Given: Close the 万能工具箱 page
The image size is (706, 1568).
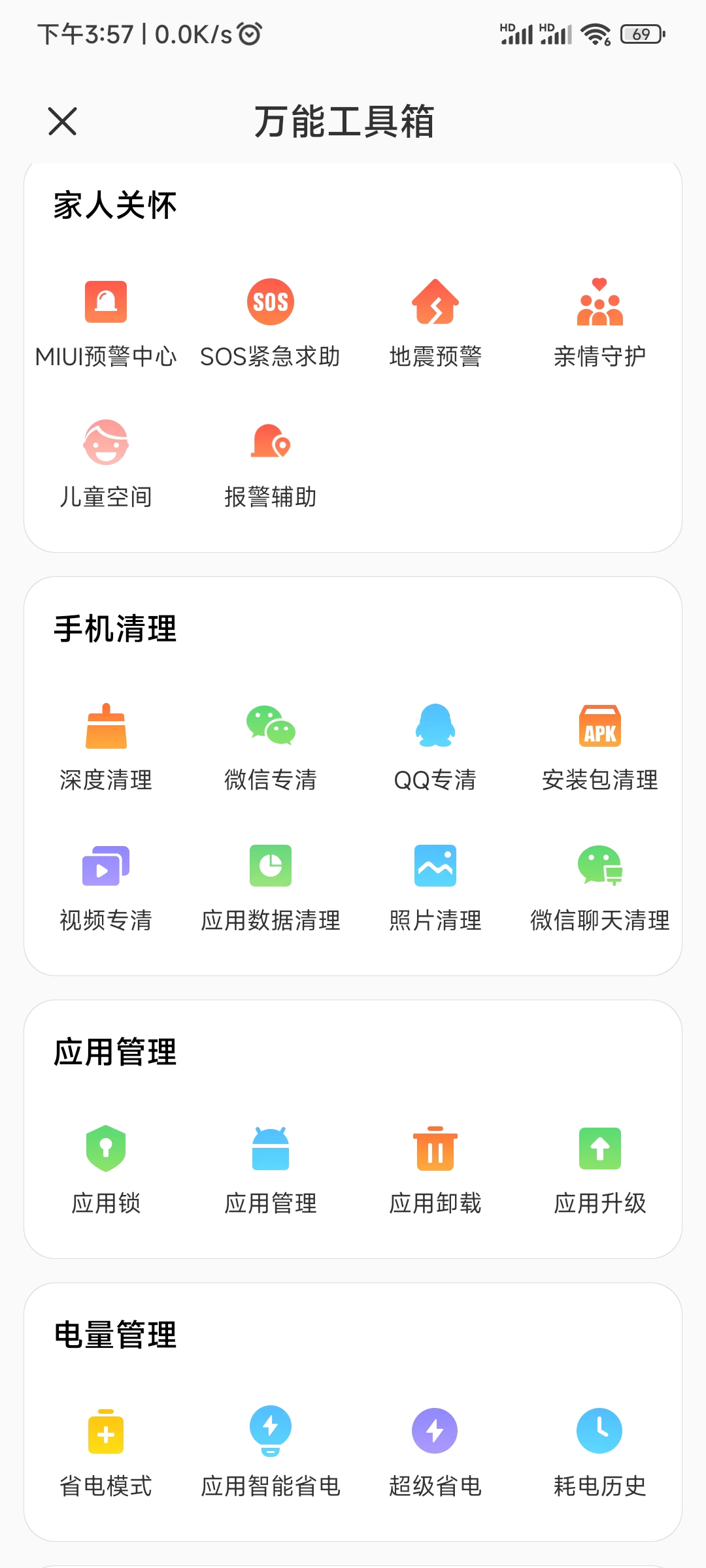Looking at the screenshot, I should [63, 122].
